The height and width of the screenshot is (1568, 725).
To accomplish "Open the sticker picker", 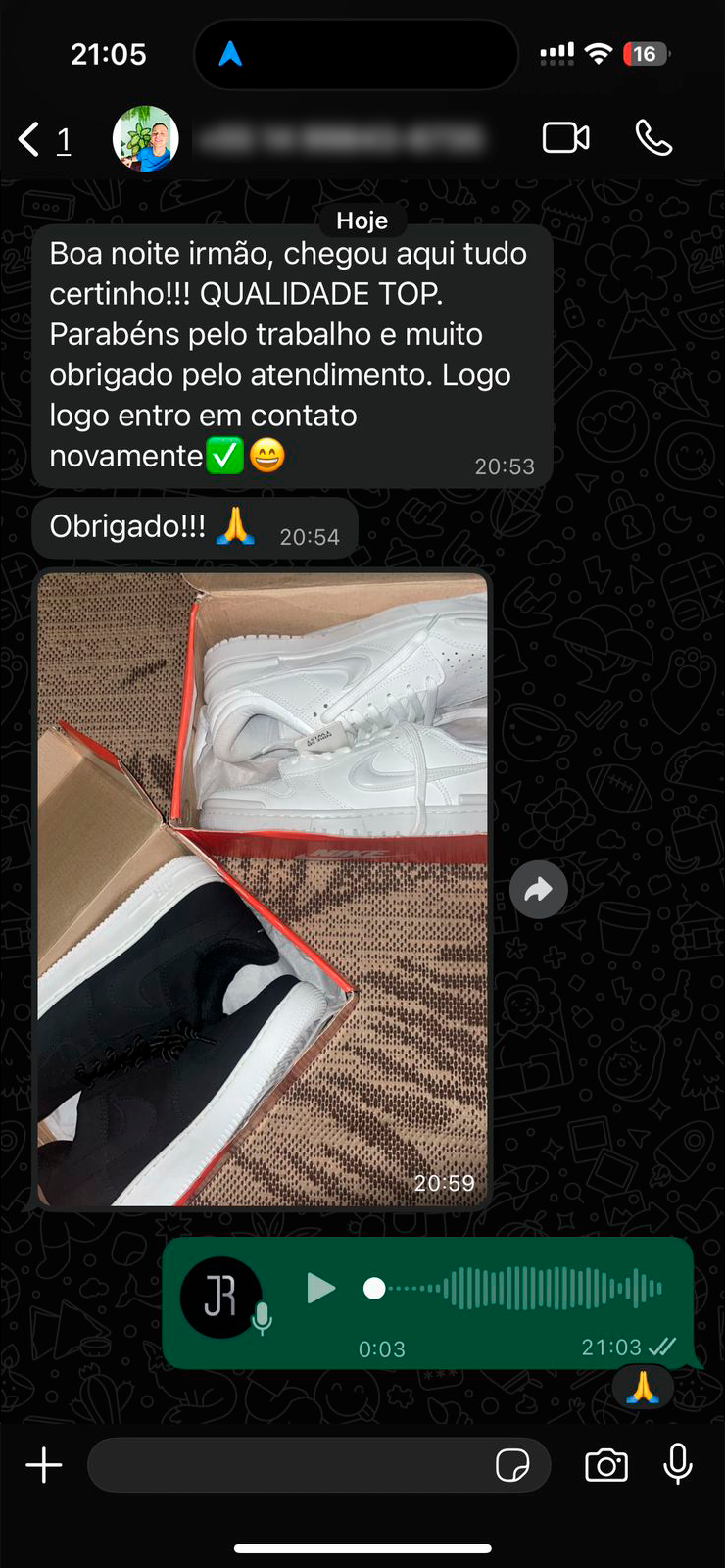I will point(512,1465).
